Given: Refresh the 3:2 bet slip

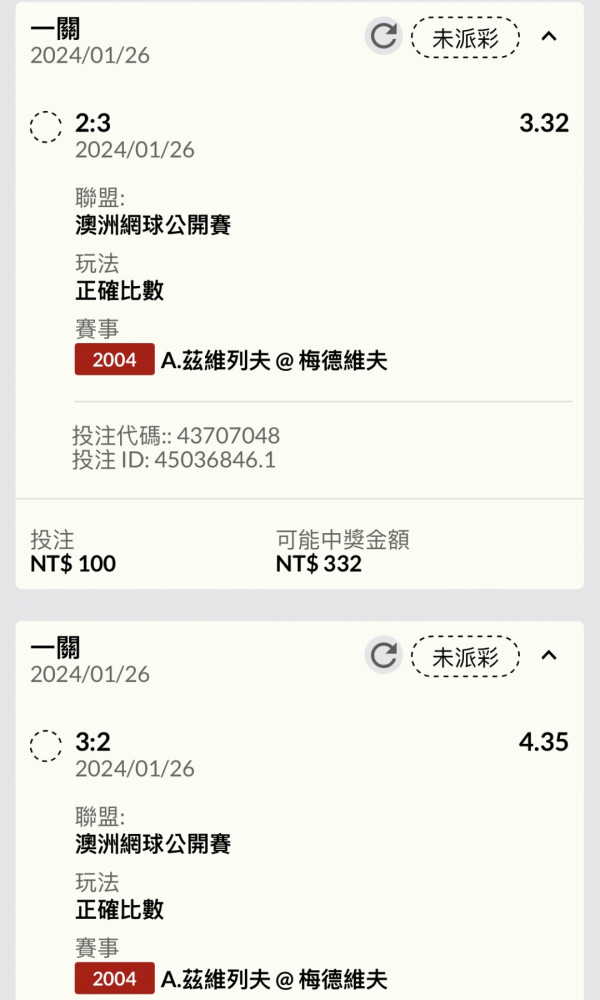Looking at the screenshot, I should [384, 655].
